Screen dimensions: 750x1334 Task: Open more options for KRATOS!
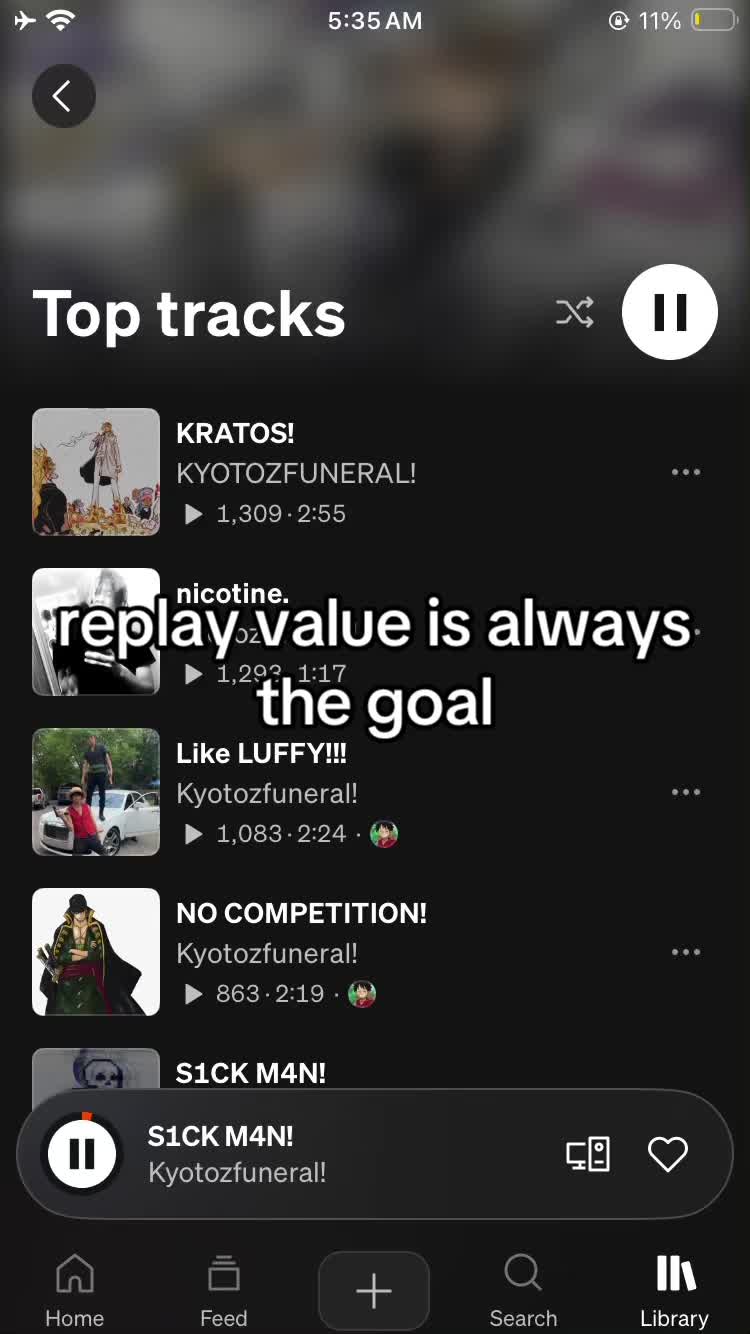[686, 472]
